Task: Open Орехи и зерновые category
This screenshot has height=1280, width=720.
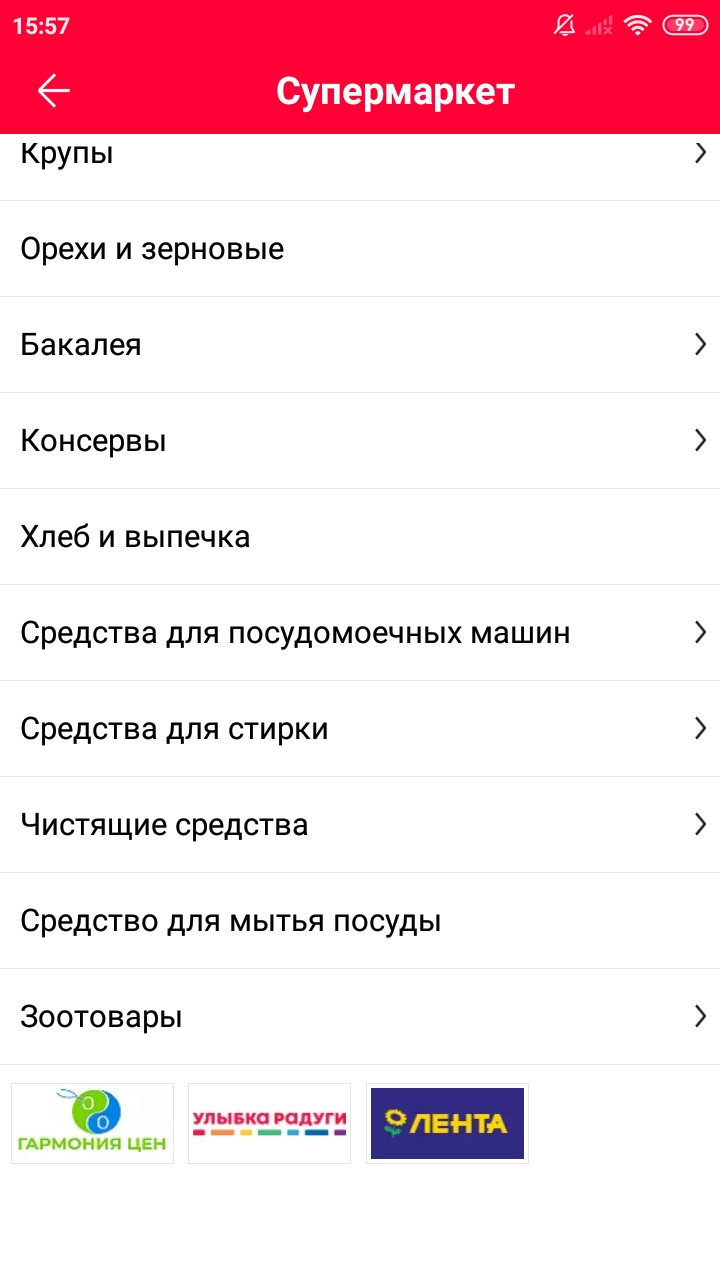Action: [360, 249]
